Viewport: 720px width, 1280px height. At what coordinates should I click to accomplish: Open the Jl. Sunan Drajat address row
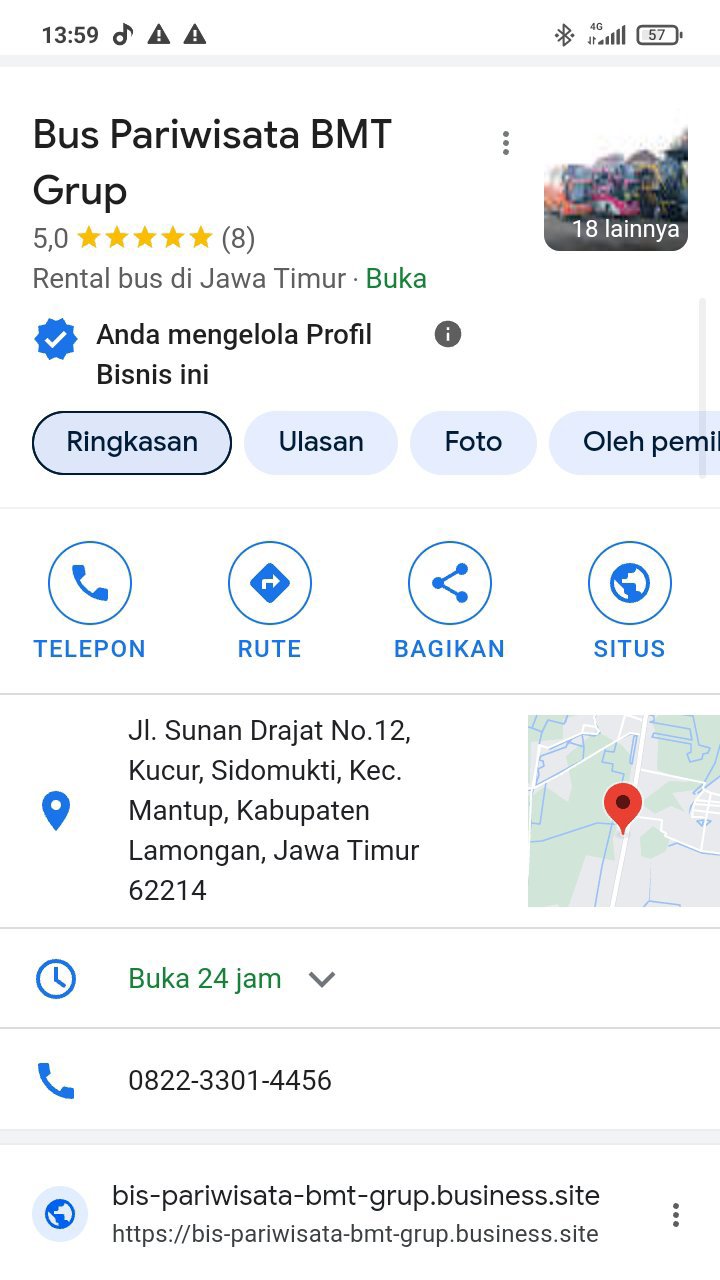[273, 810]
